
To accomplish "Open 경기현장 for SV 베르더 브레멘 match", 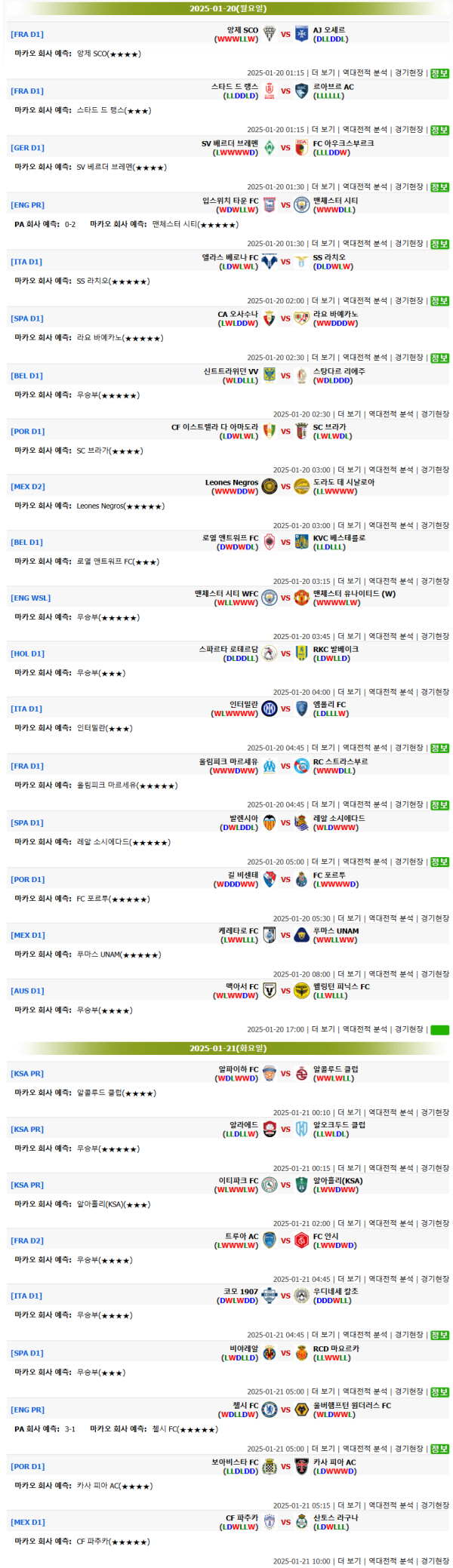I will pyautogui.click(x=408, y=187).
